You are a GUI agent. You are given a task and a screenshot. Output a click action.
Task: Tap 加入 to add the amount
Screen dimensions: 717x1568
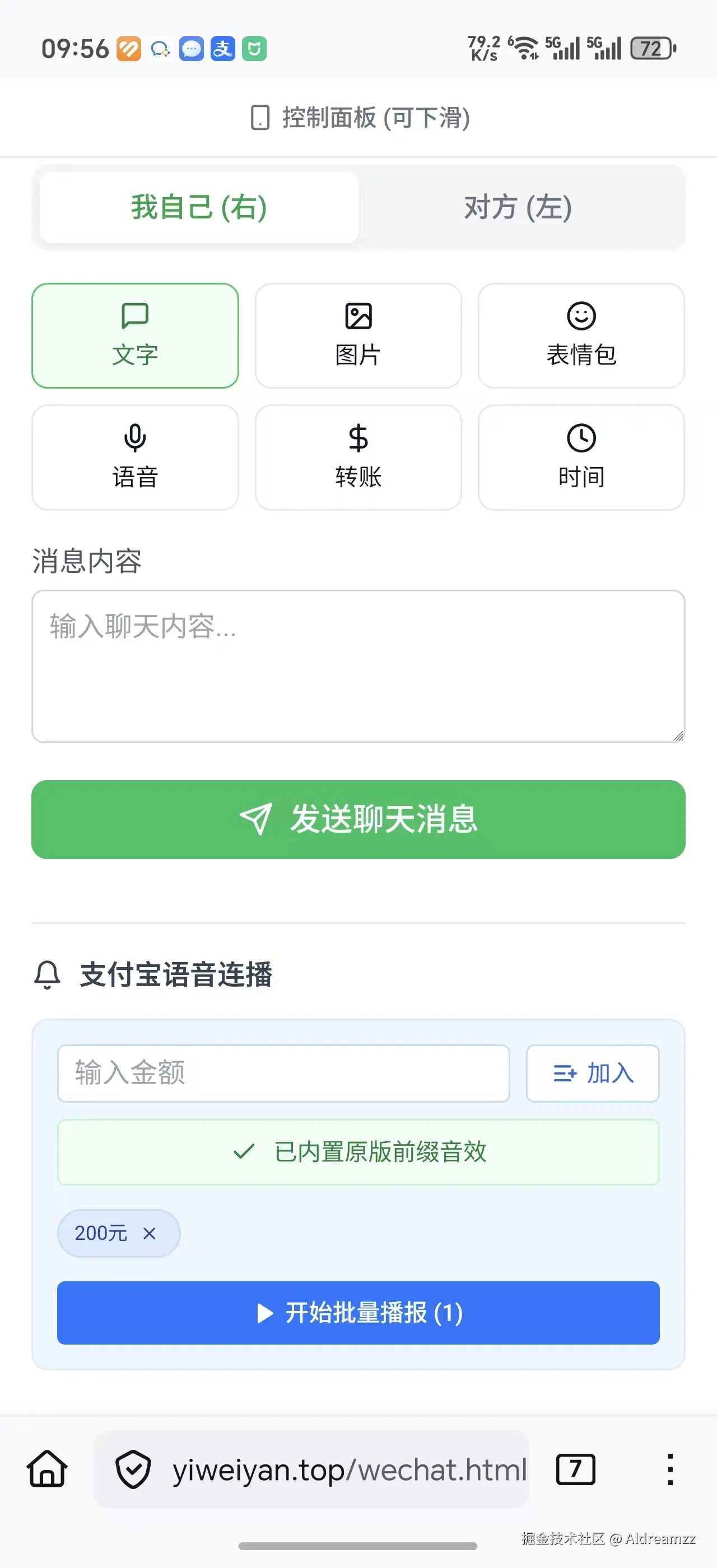coord(592,1073)
